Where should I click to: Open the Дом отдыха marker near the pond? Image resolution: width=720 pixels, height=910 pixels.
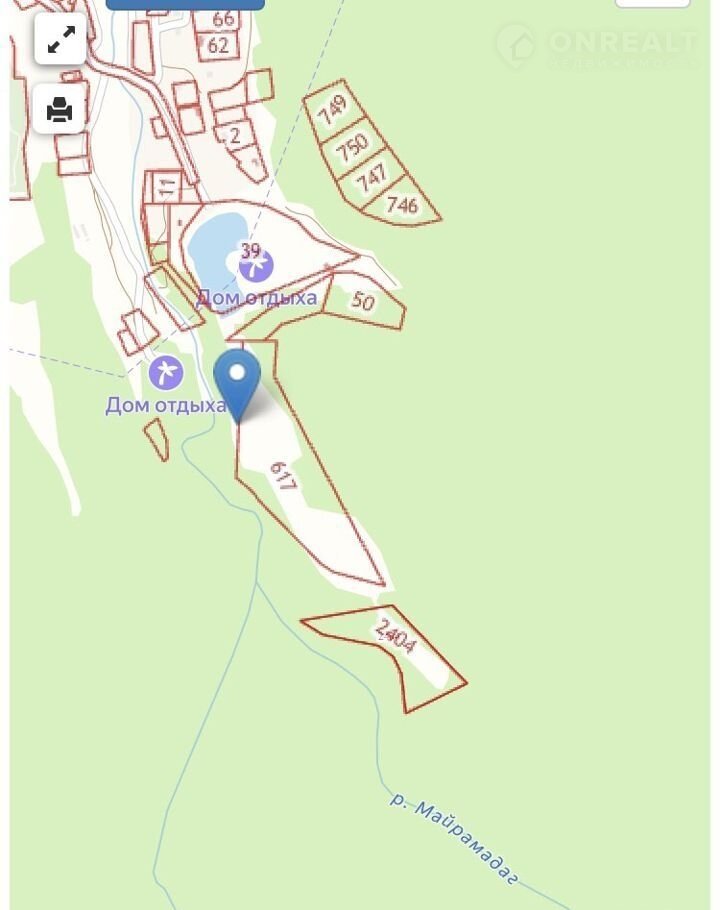(256, 266)
